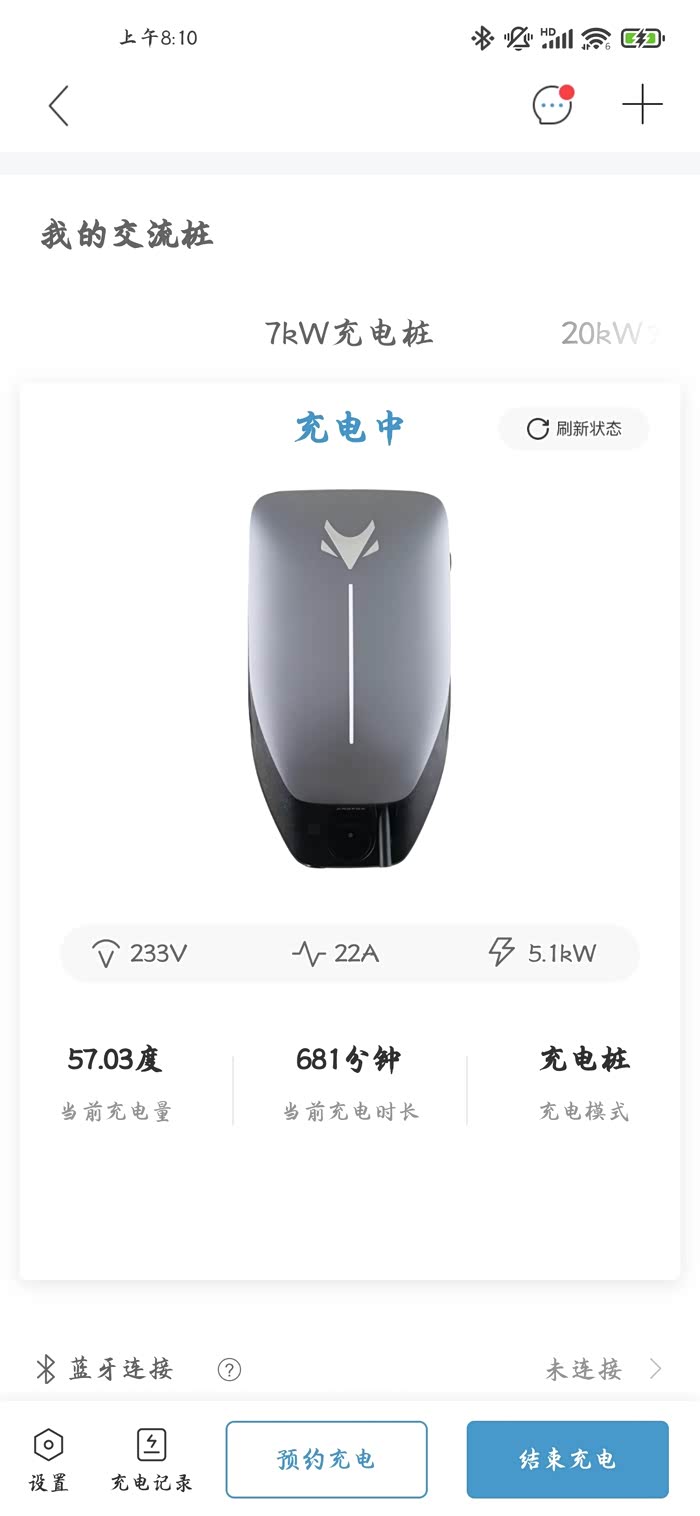Screen dimensions: 700x1516
Task: Stop charging with 结束充电 button
Action: (x=567, y=1460)
